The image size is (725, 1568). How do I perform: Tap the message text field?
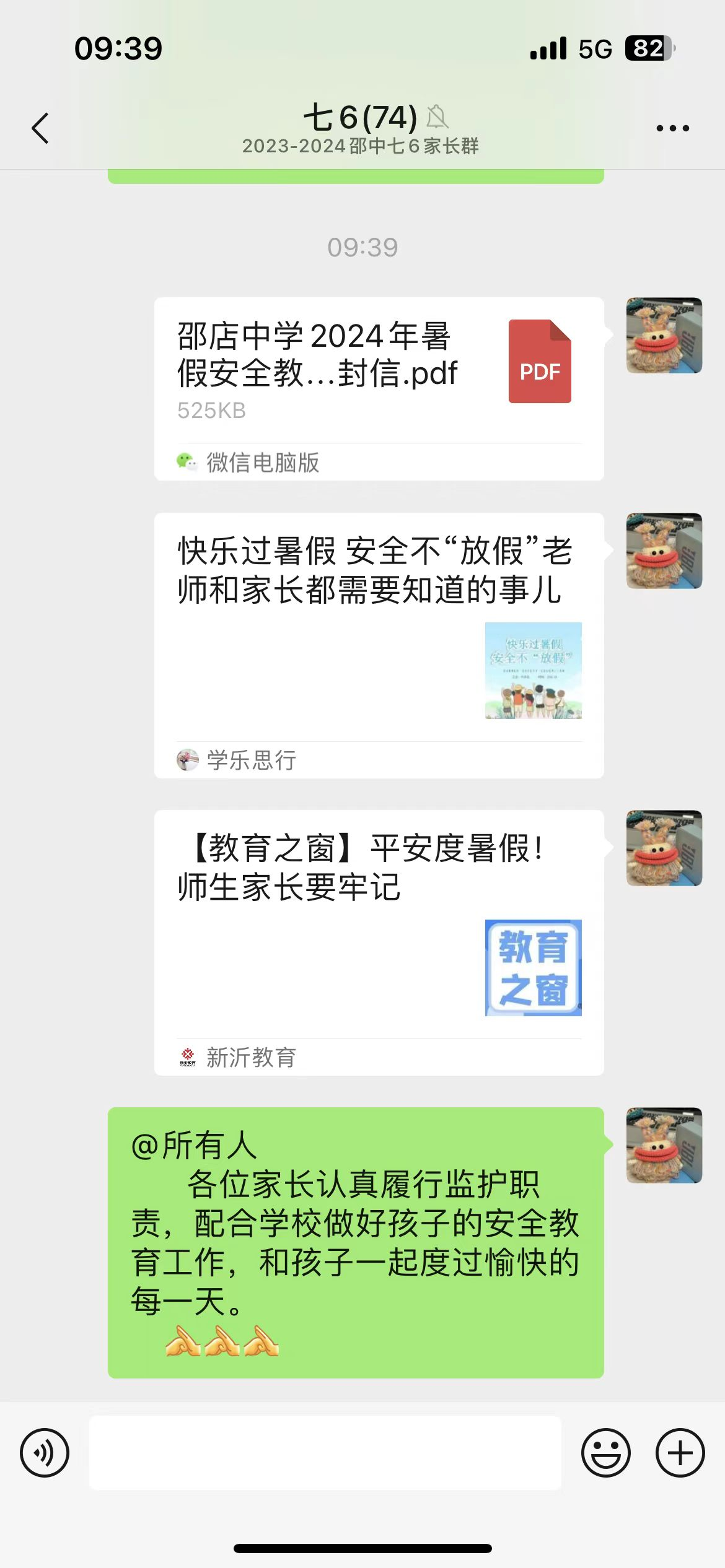(x=325, y=1452)
